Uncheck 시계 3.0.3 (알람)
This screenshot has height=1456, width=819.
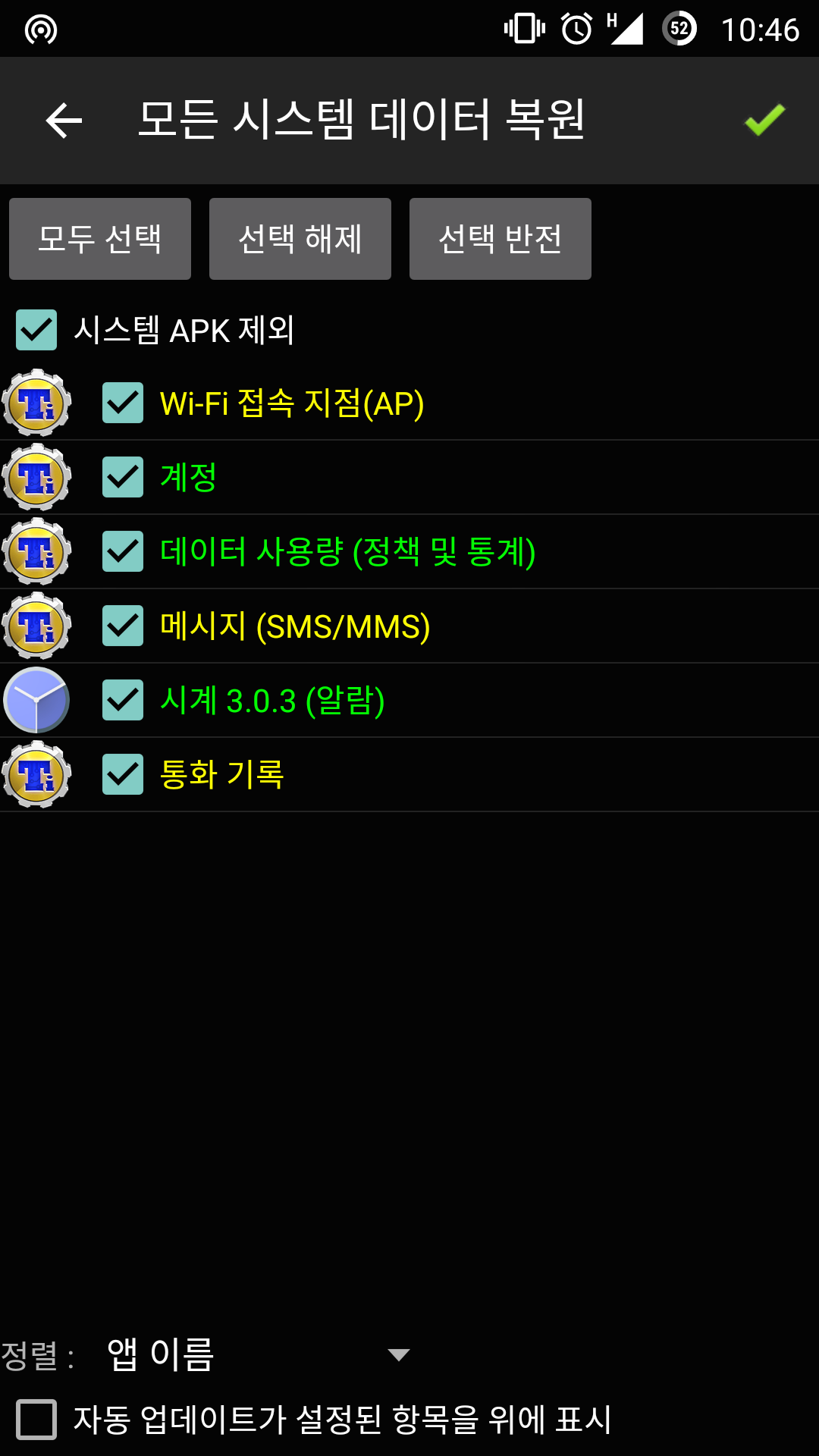coord(123,700)
